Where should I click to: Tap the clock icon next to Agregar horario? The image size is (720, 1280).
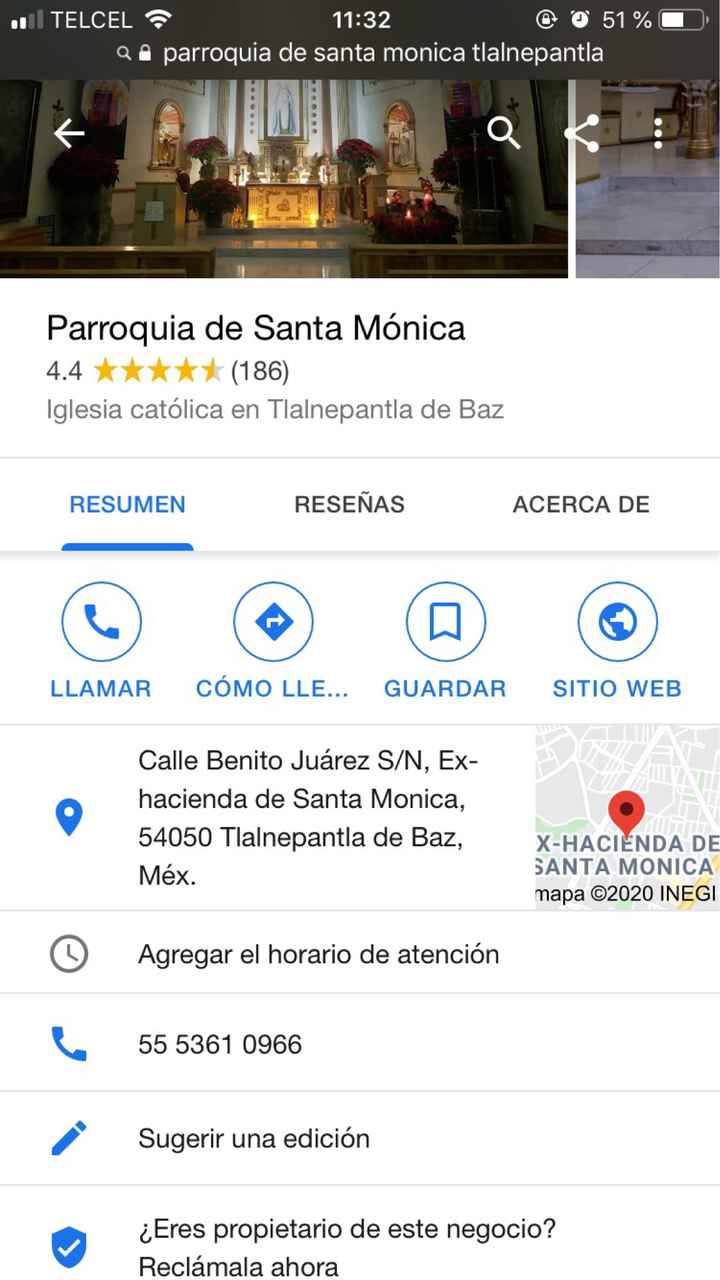pyautogui.click(x=69, y=953)
